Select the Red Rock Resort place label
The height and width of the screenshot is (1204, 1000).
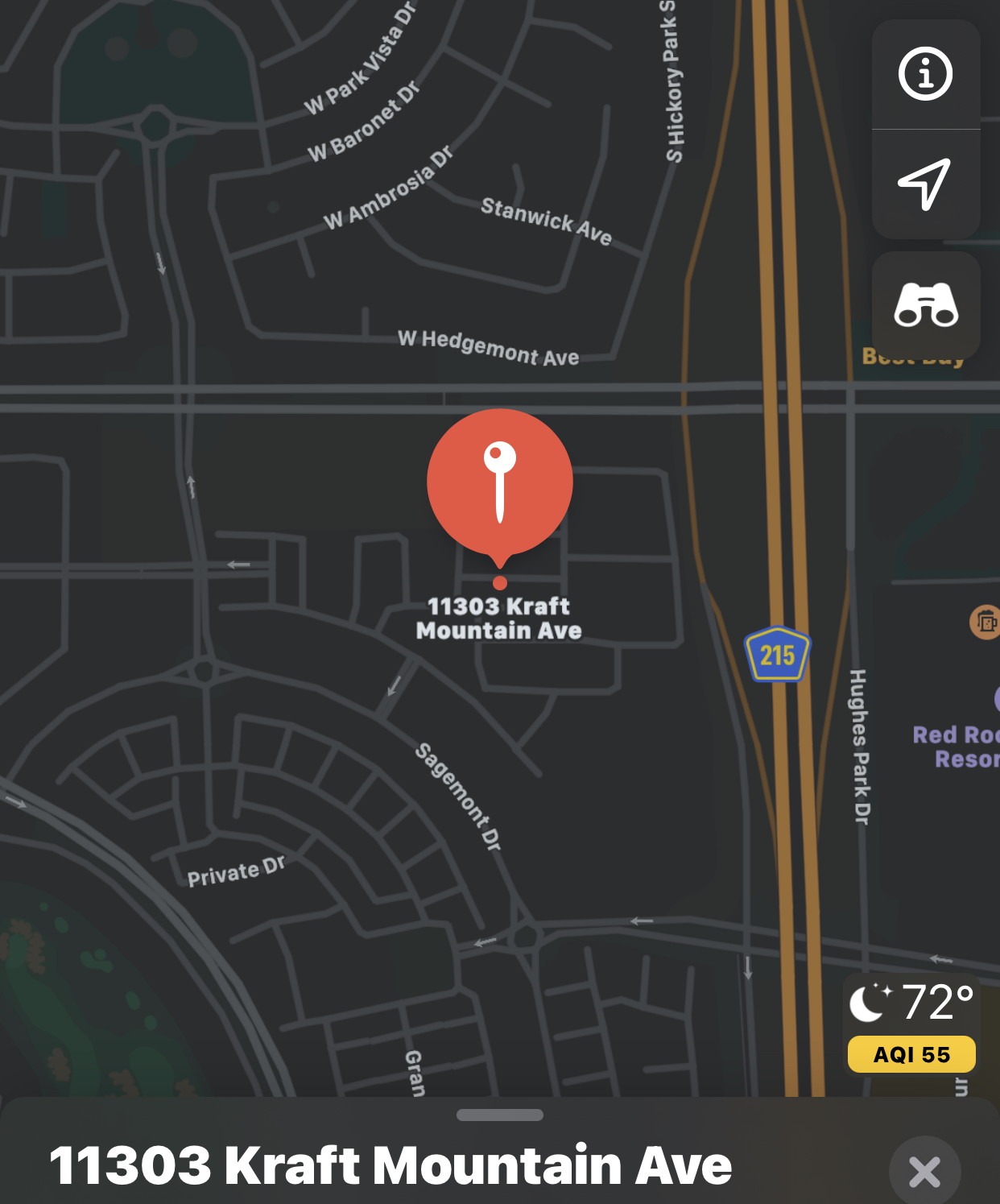[x=958, y=747]
